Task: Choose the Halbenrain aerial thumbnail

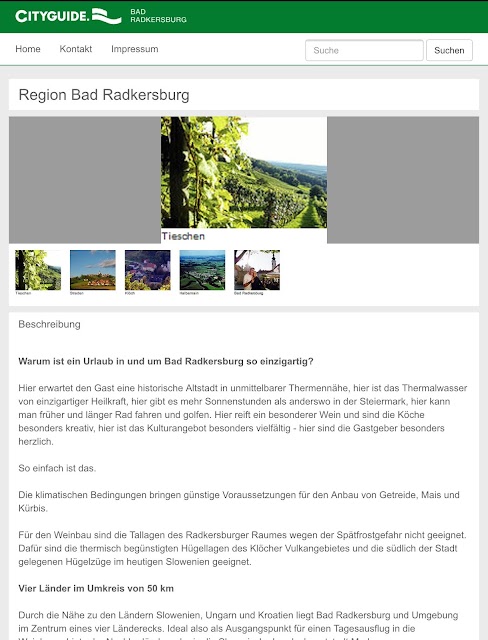Action: [x=202, y=270]
